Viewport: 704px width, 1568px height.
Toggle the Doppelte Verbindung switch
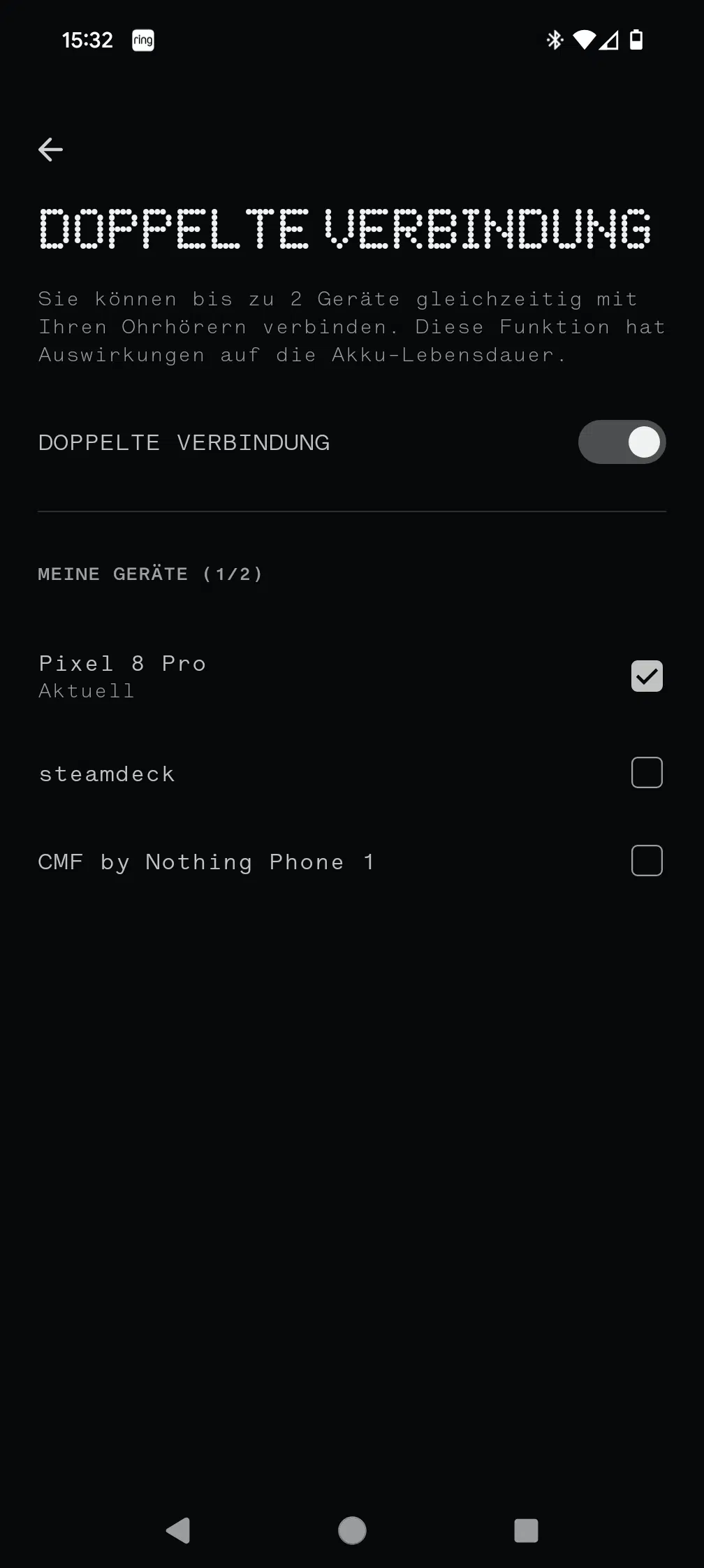point(622,442)
